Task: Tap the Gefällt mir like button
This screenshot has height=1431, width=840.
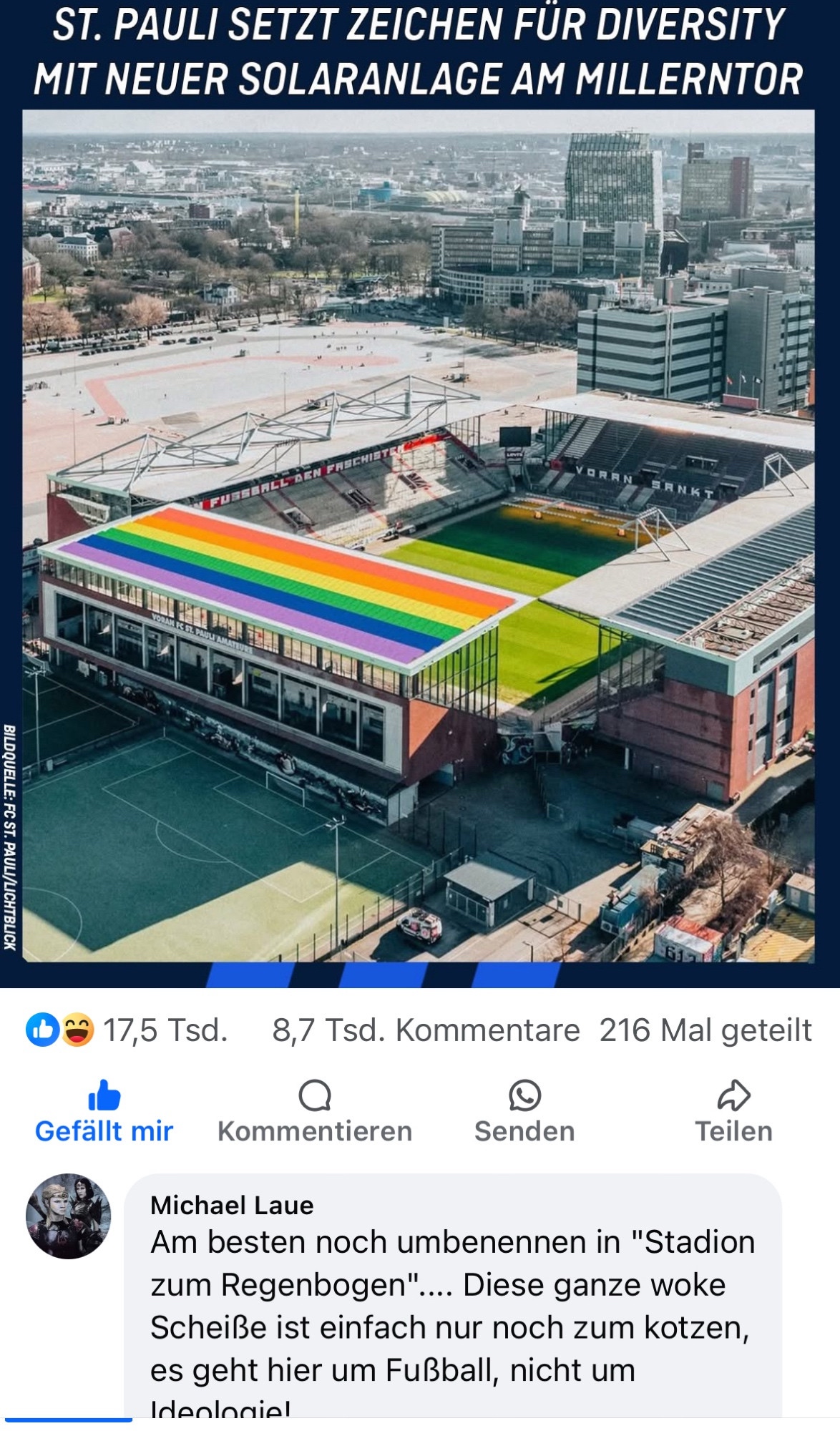Action: pos(104,1112)
